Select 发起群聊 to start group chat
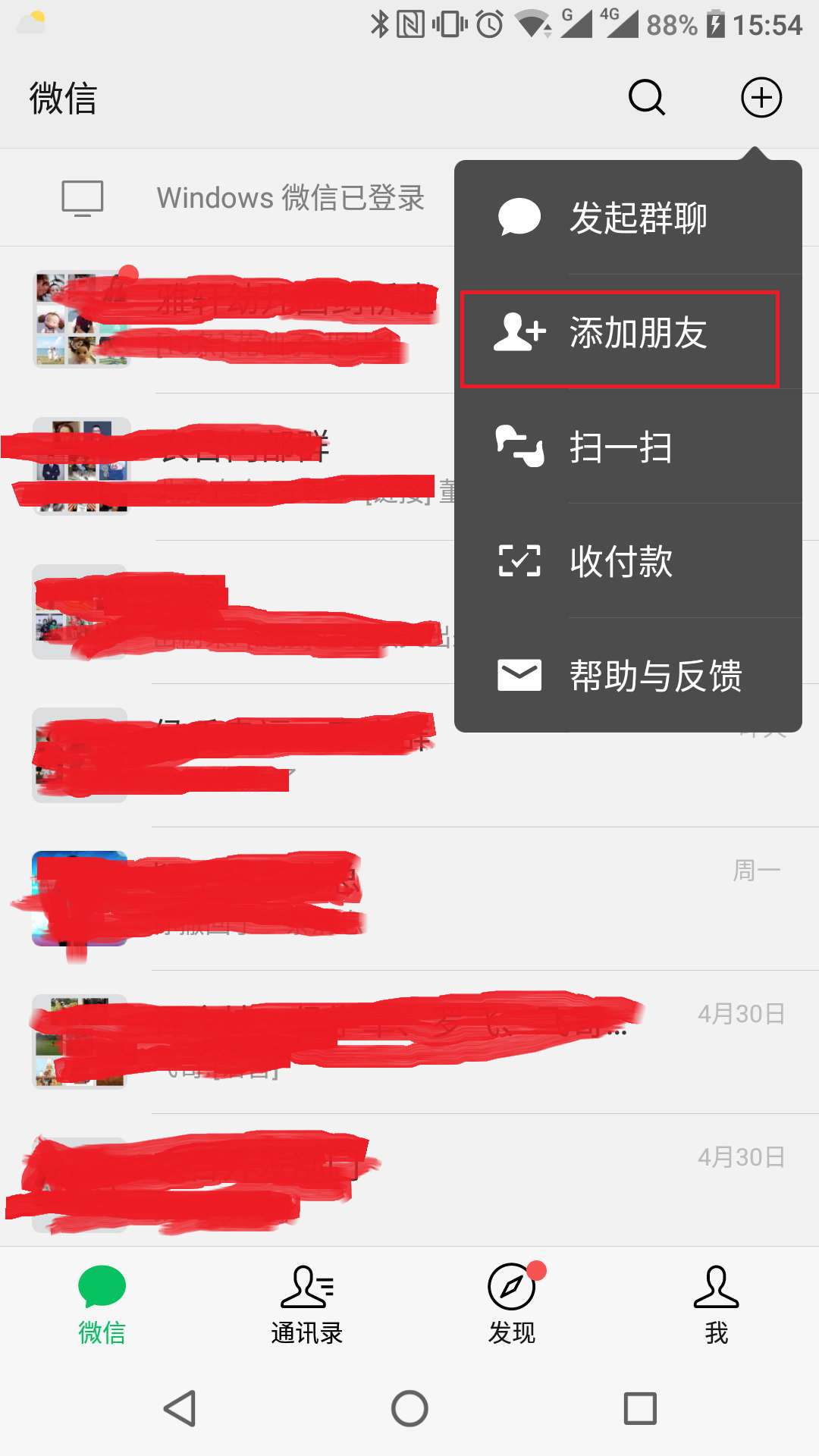Viewport: 819px width, 1456px height. pos(628,218)
